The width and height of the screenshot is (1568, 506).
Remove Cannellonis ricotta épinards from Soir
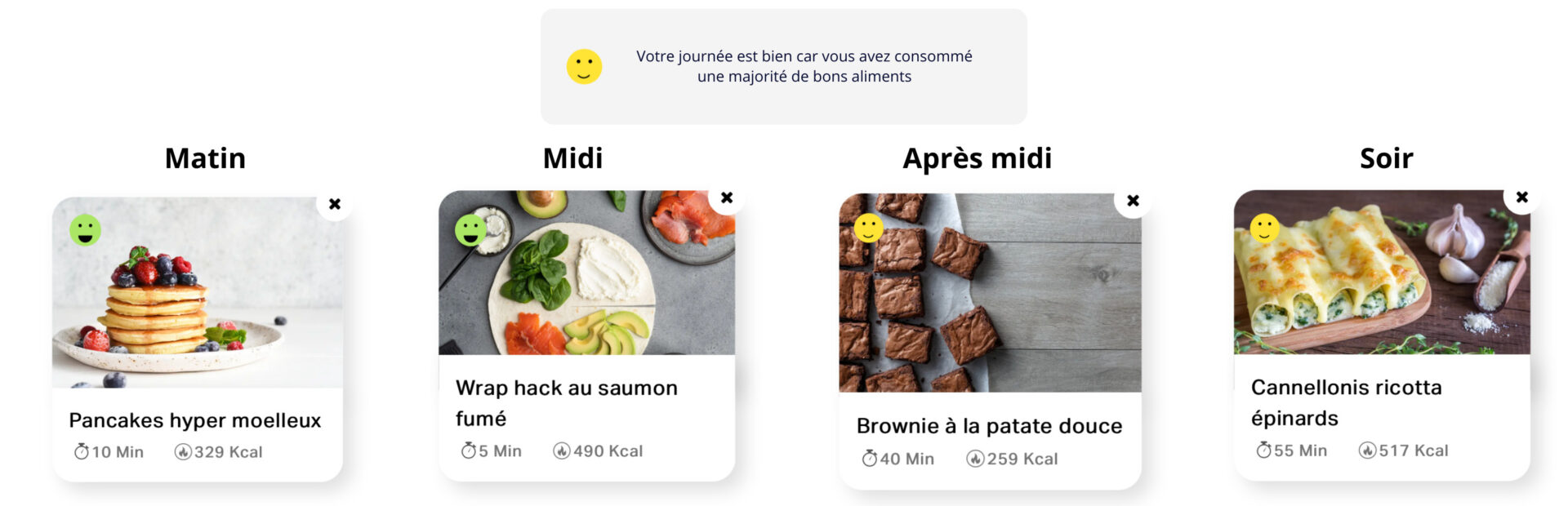(x=1522, y=198)
